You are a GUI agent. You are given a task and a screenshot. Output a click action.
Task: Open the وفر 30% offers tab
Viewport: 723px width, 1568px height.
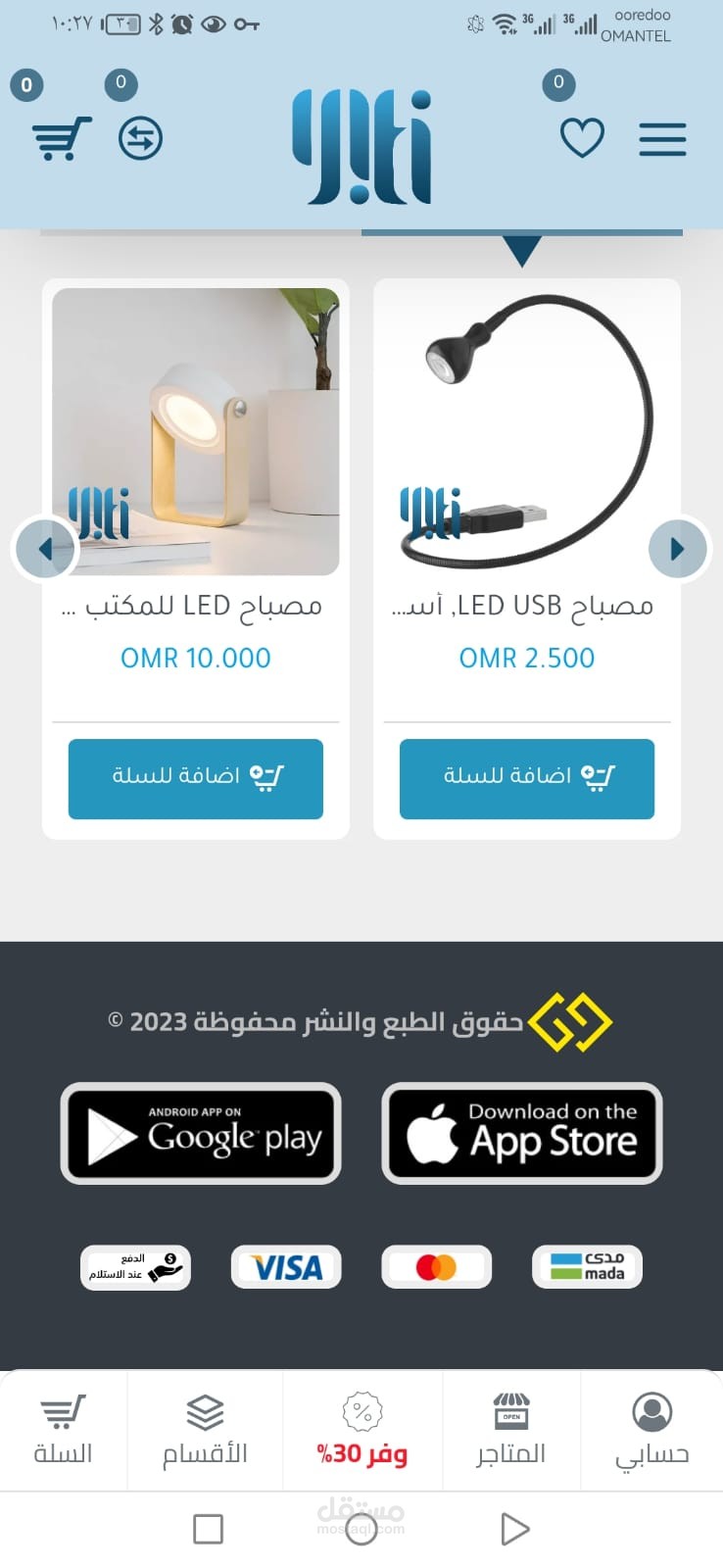click(362, 1431)
